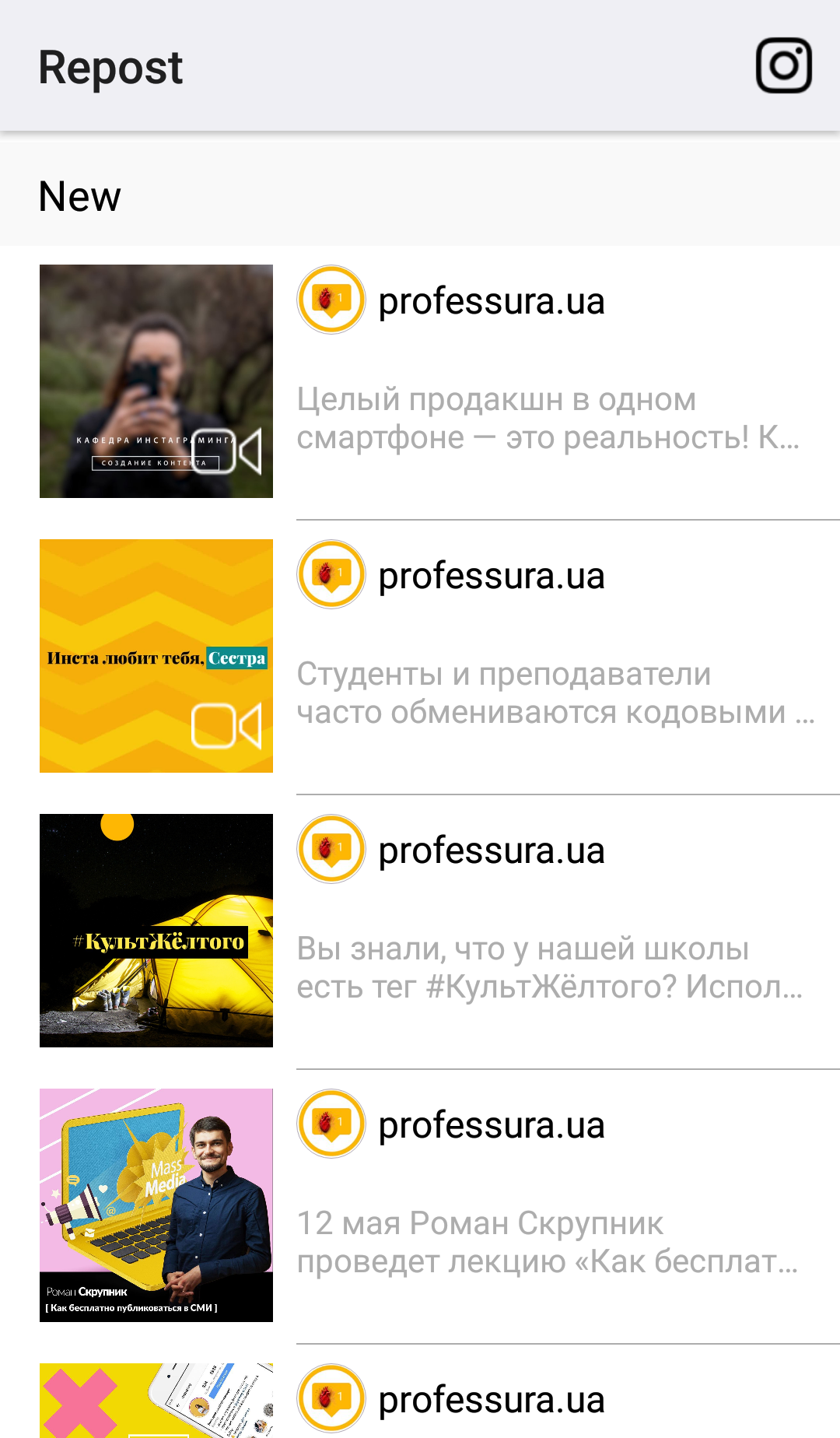Image resolution: width=840 pixels, height=1438 pixels.
Task: View the Инста любит тебя, Сестра video thumbnail
Action: (x=156, y=656)
